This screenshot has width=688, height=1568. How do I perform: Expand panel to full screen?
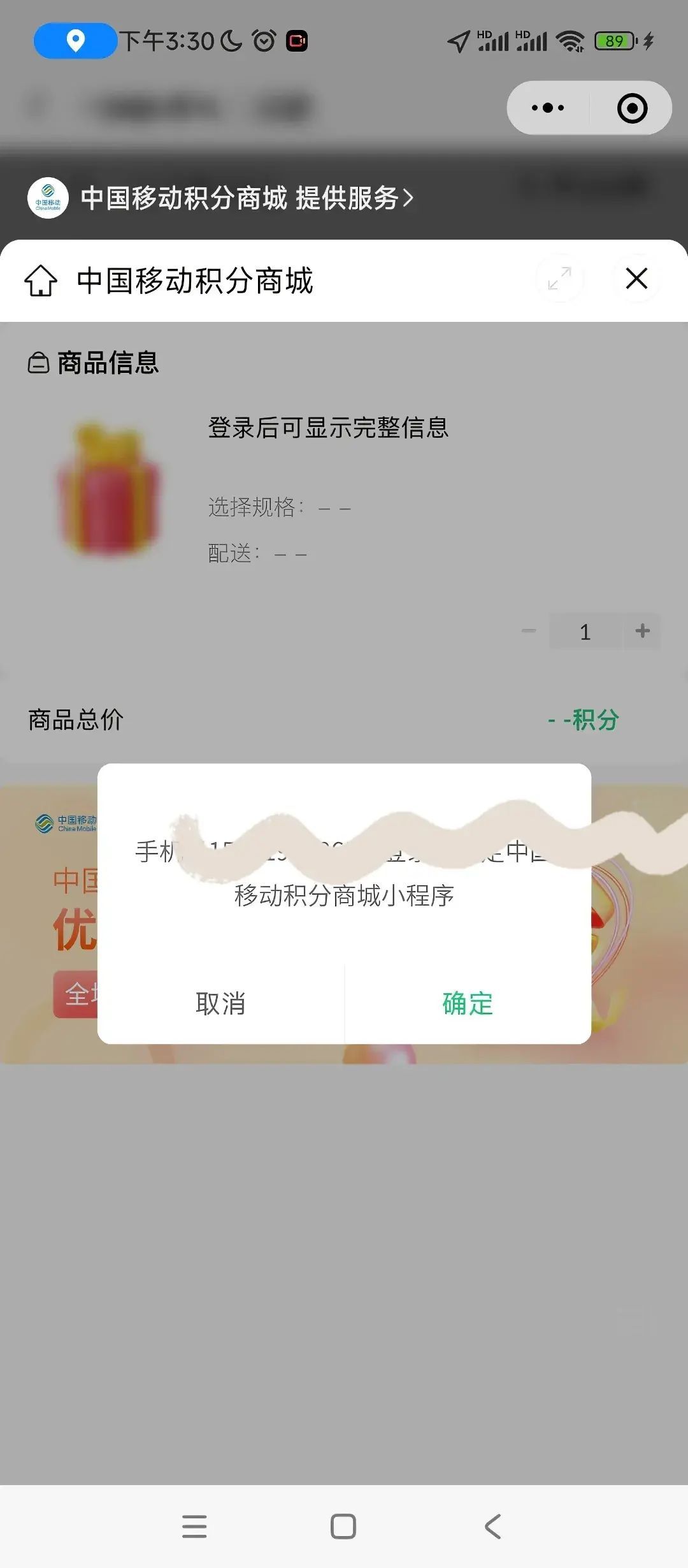(x=559, y=279)
